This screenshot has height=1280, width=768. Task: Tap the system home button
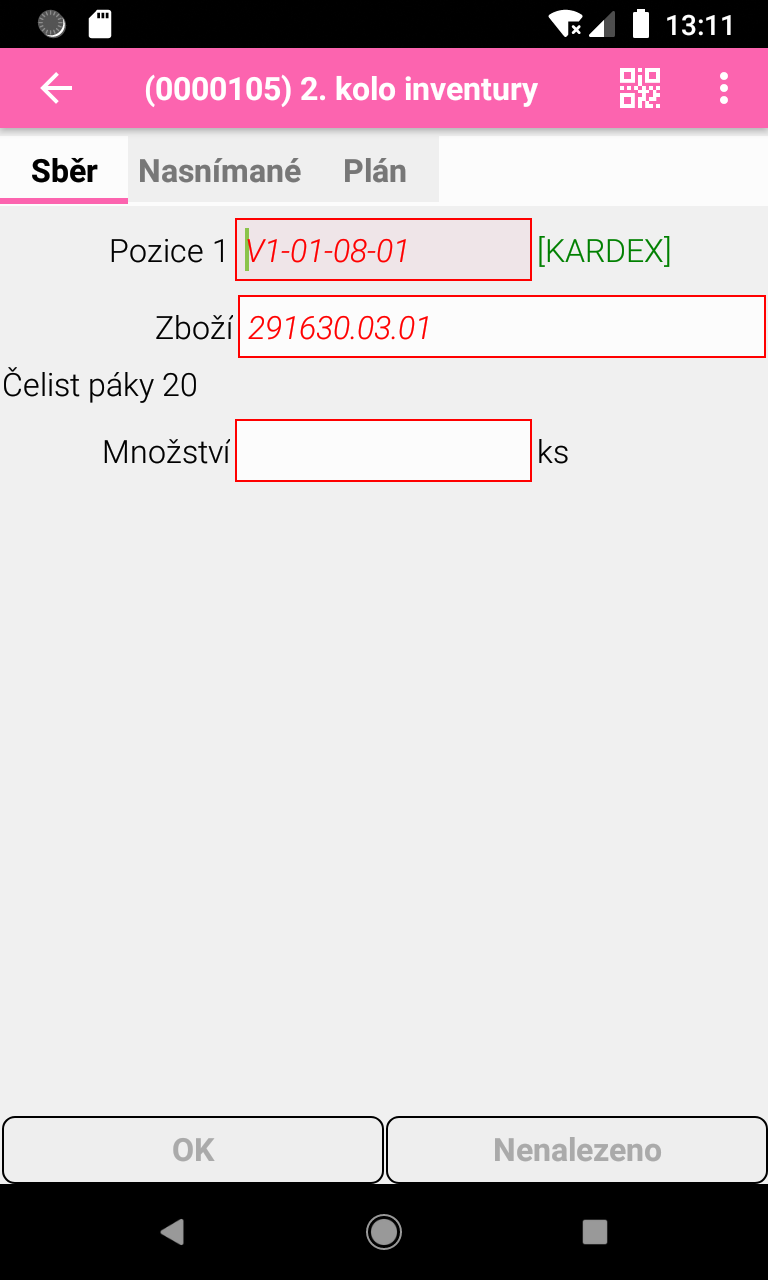coord(384,1232)
